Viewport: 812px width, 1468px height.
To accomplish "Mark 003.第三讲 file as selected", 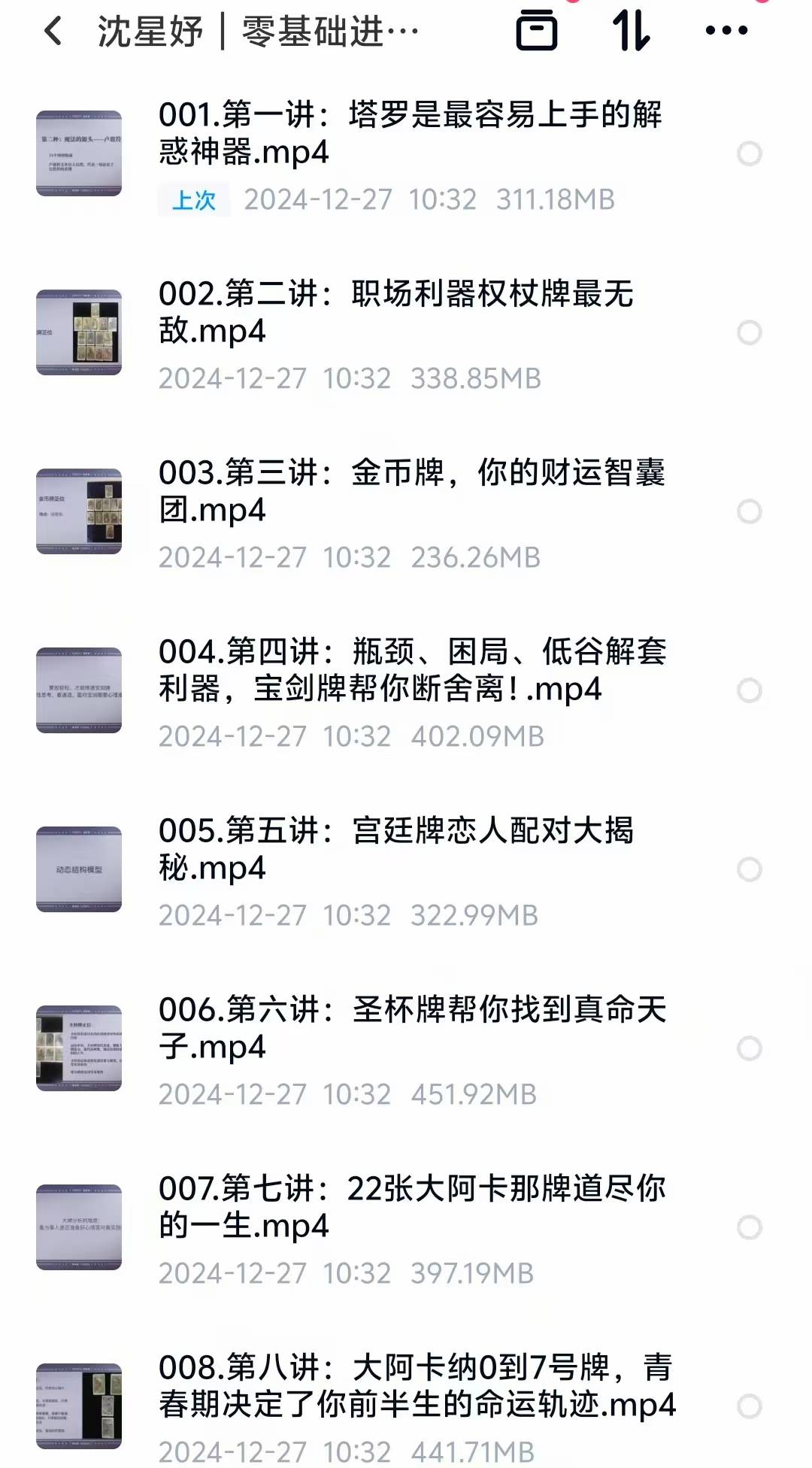I will pos(749,511).
